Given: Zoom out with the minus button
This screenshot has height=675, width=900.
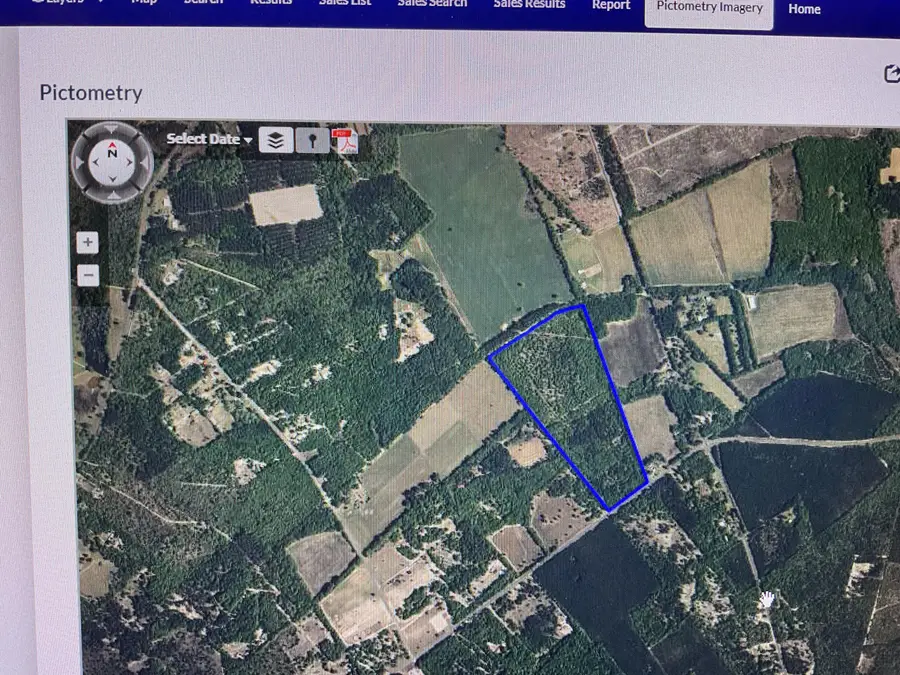Looking at the screenshot, I should (88, 275).
